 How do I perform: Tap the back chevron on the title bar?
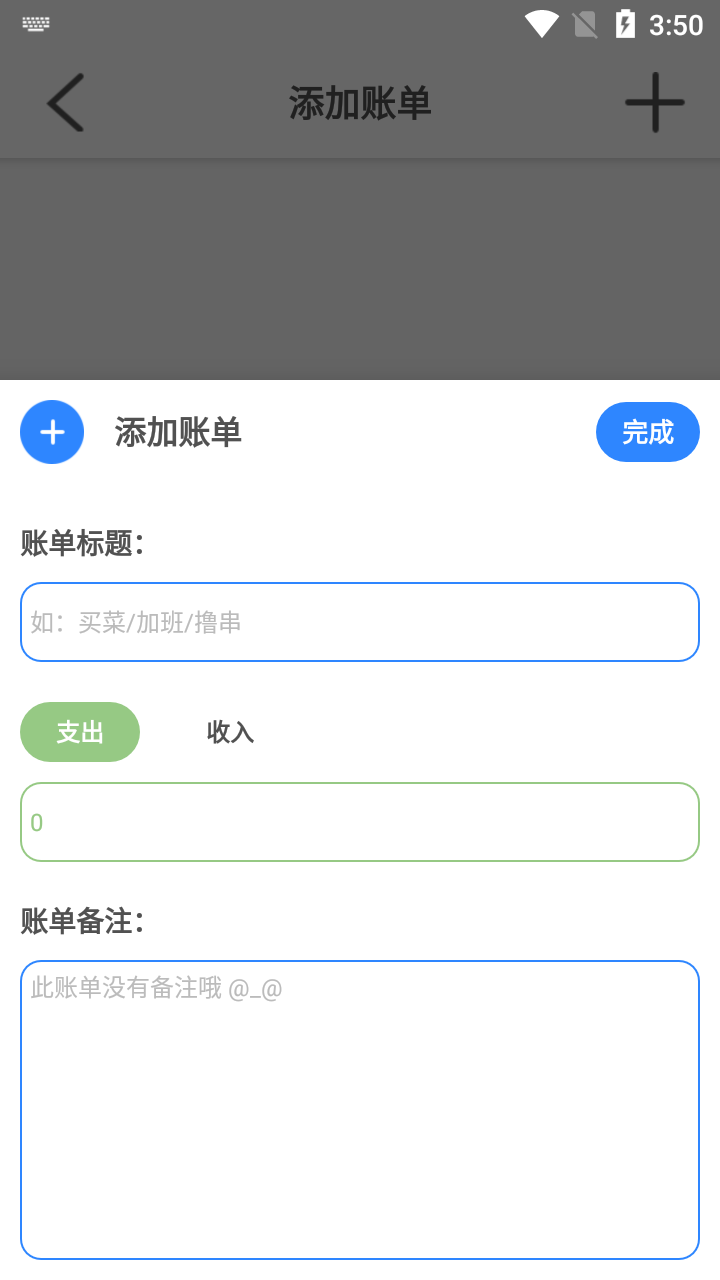pyautogui.click(x=64, y=103)
